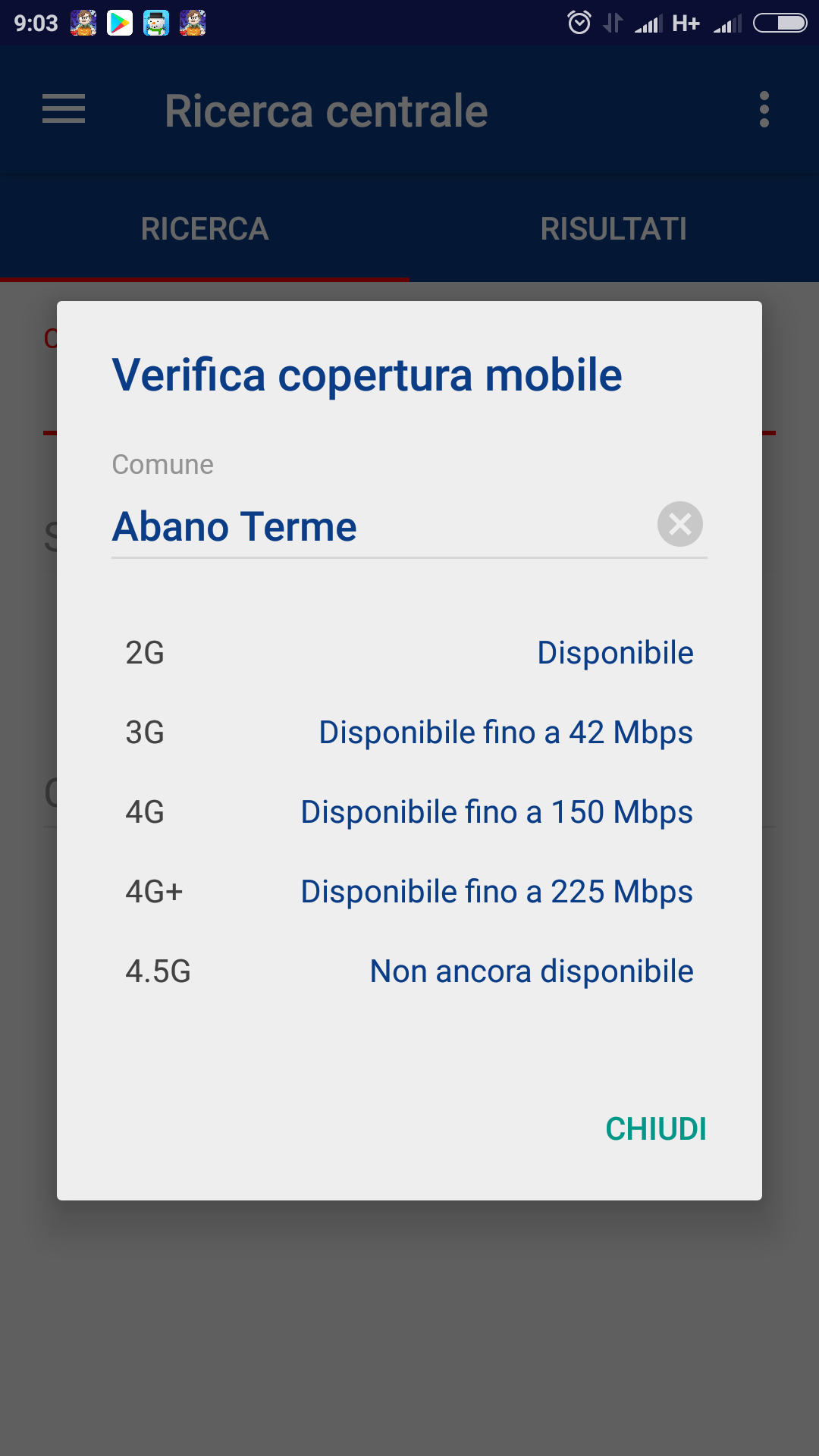Switch to the RISULTATI tab
819x1456 pixels.
point(614,229)
